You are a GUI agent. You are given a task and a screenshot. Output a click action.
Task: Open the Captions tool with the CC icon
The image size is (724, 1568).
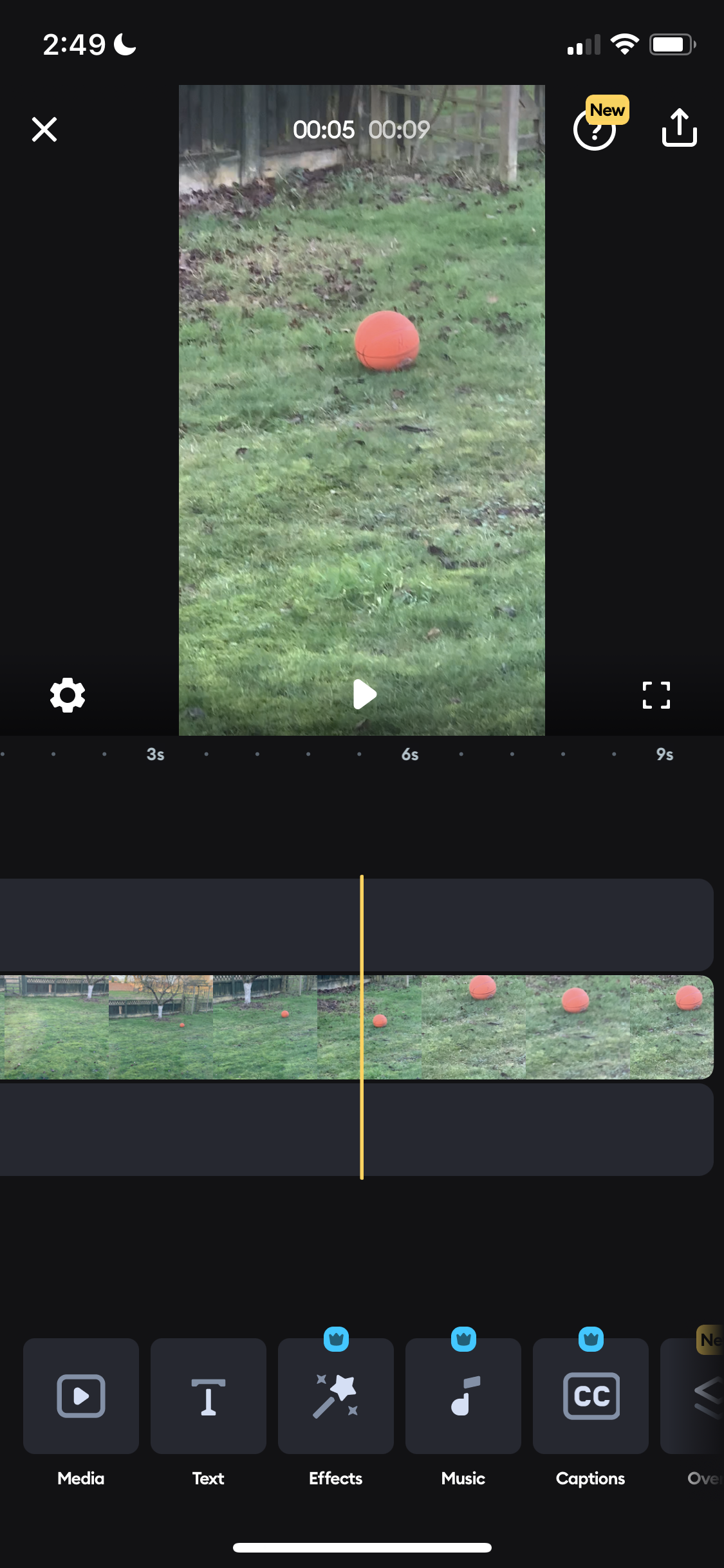click(x=590, y=1395)
